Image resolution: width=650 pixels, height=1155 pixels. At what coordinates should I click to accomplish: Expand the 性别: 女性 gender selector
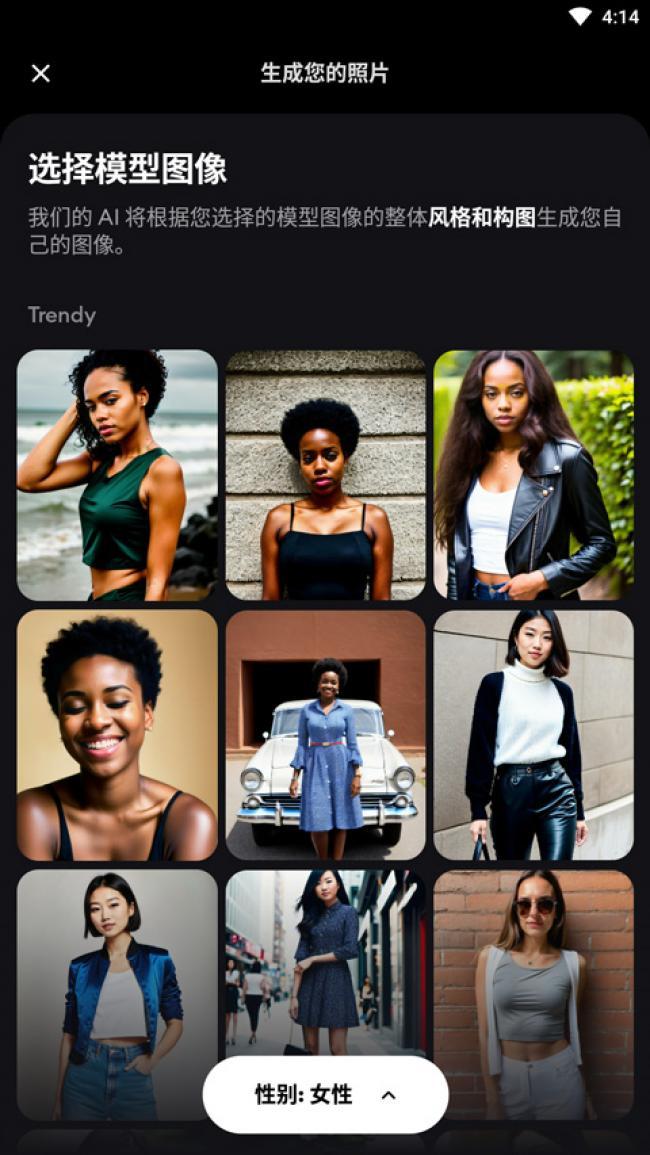325,1094
